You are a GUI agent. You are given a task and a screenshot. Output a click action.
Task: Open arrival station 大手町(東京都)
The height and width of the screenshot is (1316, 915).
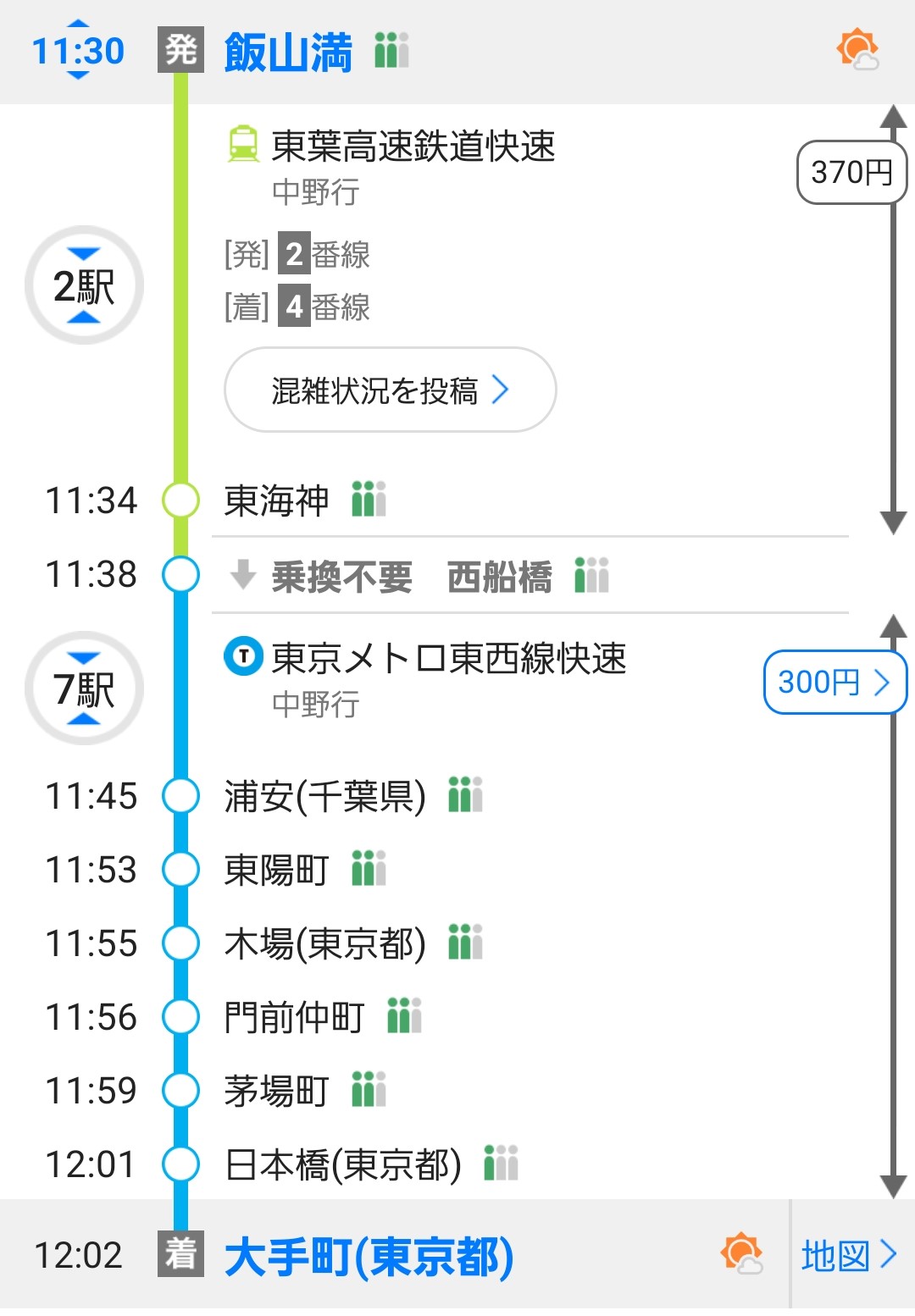(369, 1256)
